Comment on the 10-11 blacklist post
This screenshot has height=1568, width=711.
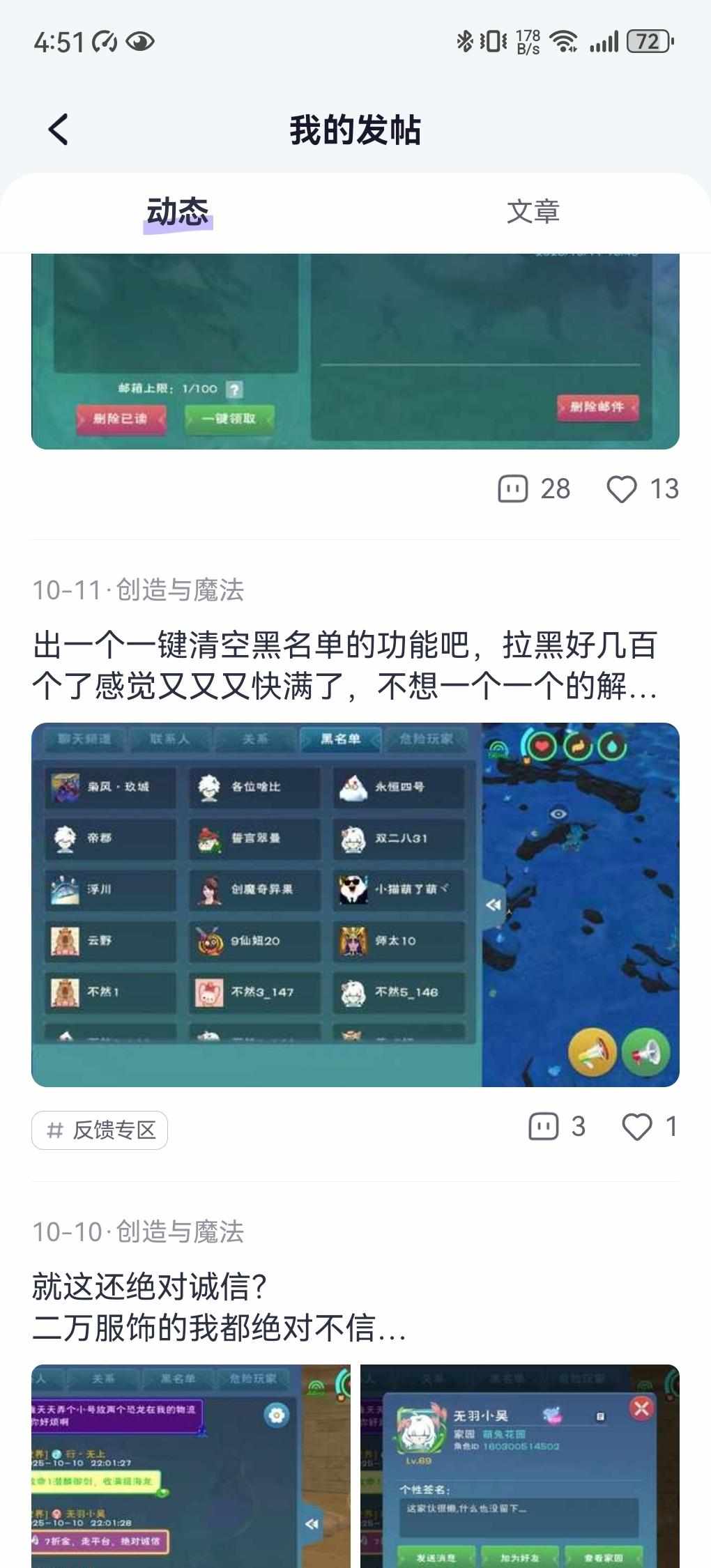coord(556,1127)
